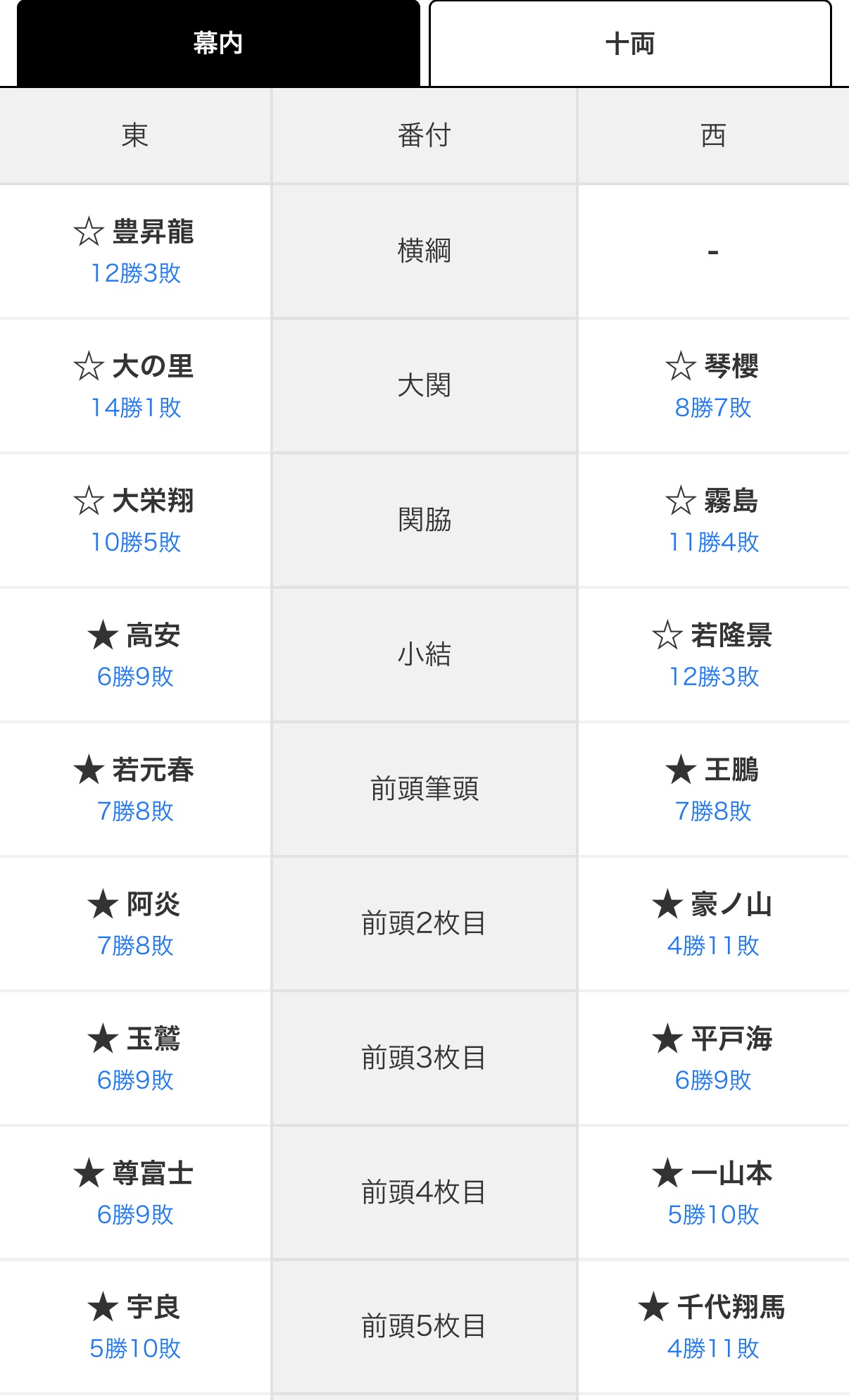Screen dimensions: 849x1400
Task: Open 宇良's 5勝10敗 record link
Action: coord(135,1349)
